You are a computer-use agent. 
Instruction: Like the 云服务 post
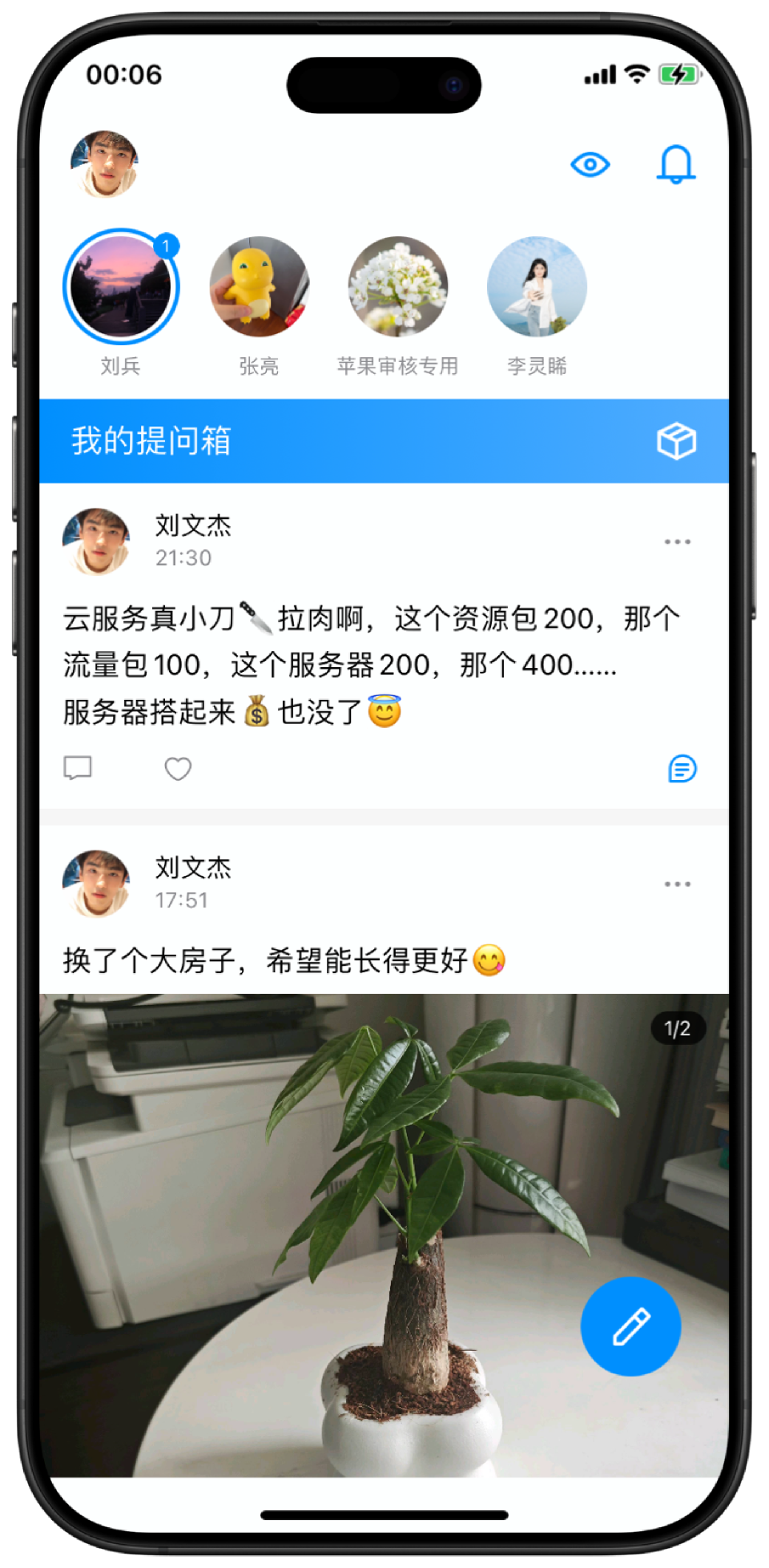point(178,769)
